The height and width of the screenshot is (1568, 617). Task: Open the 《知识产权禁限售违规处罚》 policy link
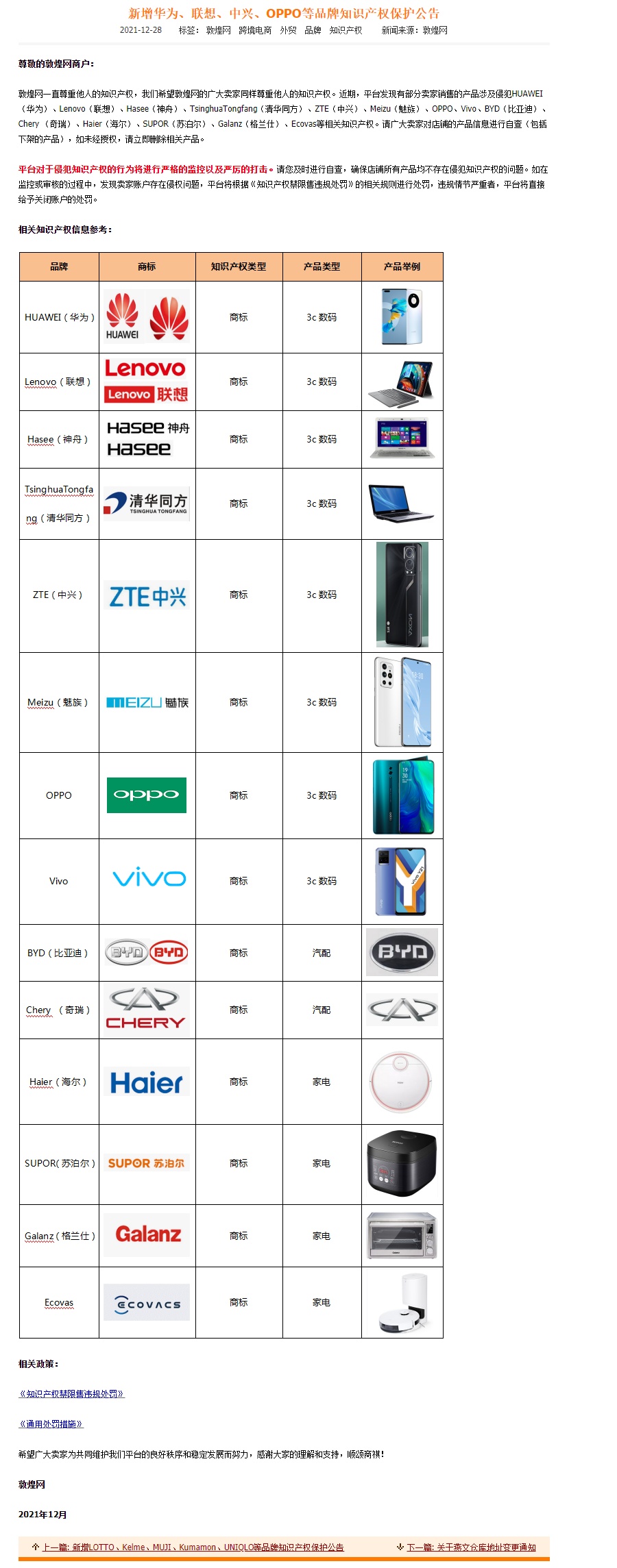[71, 1393]
